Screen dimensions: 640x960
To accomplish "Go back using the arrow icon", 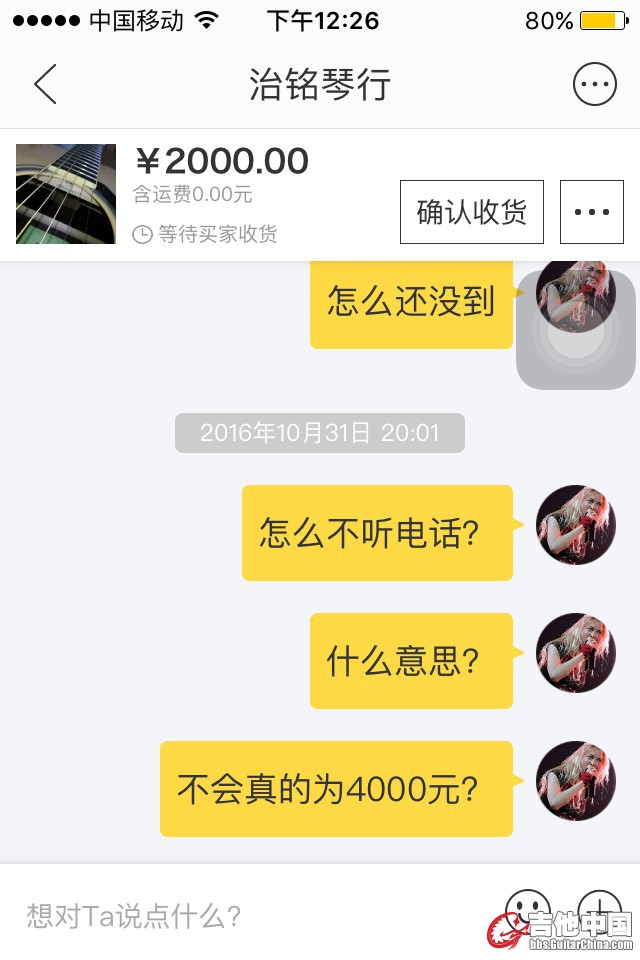I will (45, 85).
